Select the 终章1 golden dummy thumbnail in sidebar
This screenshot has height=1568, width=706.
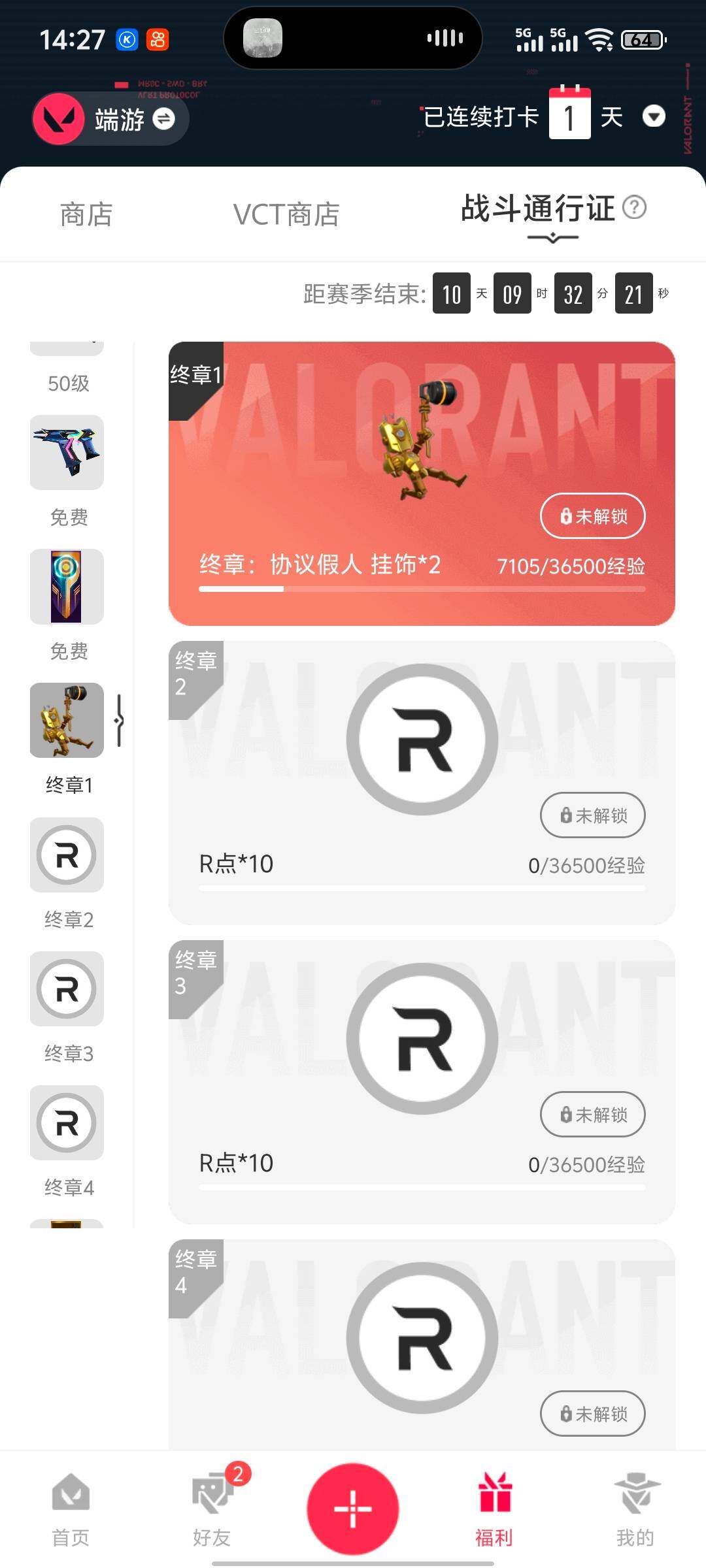(x=66, y=721)
